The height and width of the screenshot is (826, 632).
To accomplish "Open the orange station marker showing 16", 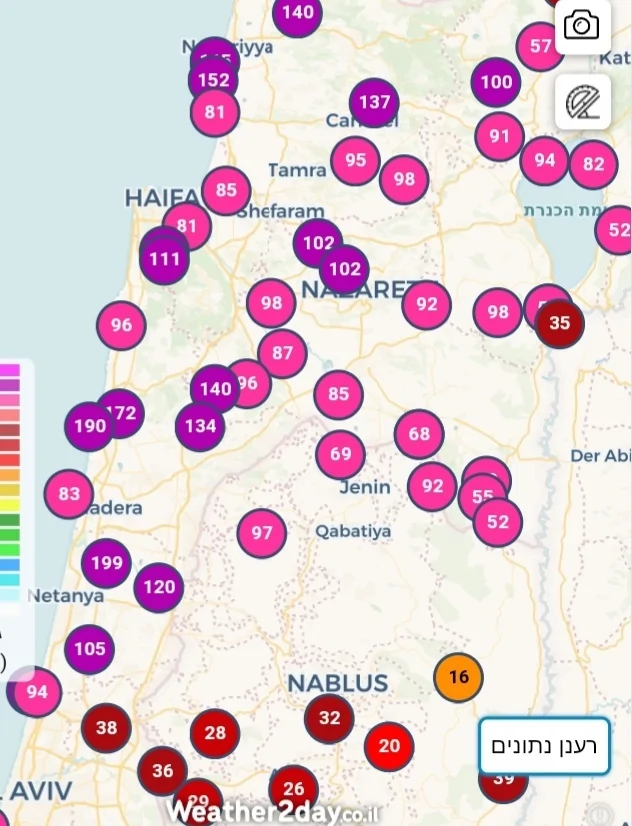I will tap(458, 678).
